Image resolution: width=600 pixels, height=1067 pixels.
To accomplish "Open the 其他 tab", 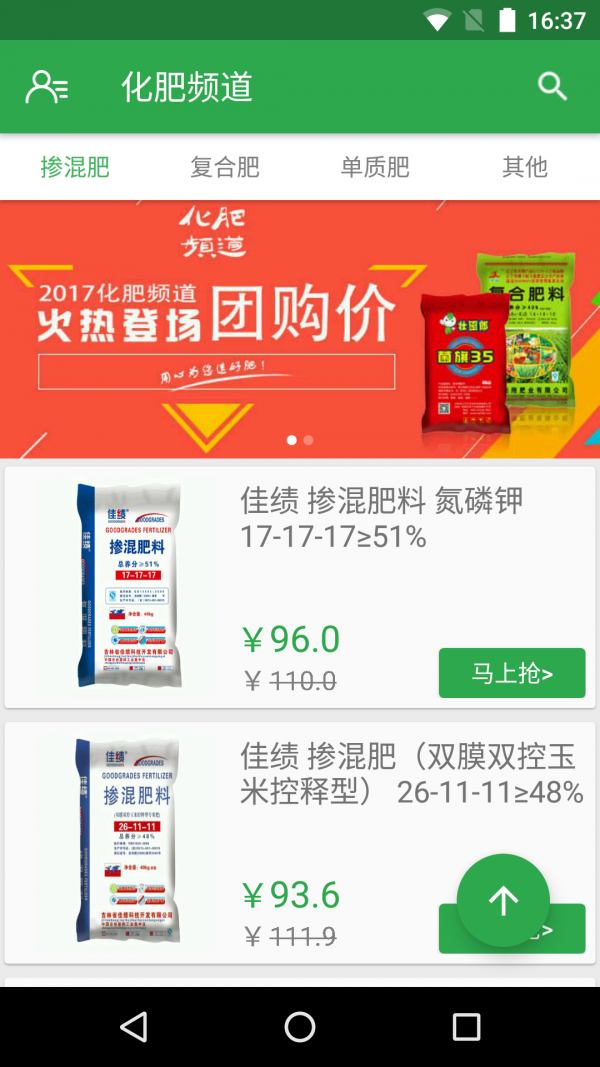I will click(x=524, y=167).
